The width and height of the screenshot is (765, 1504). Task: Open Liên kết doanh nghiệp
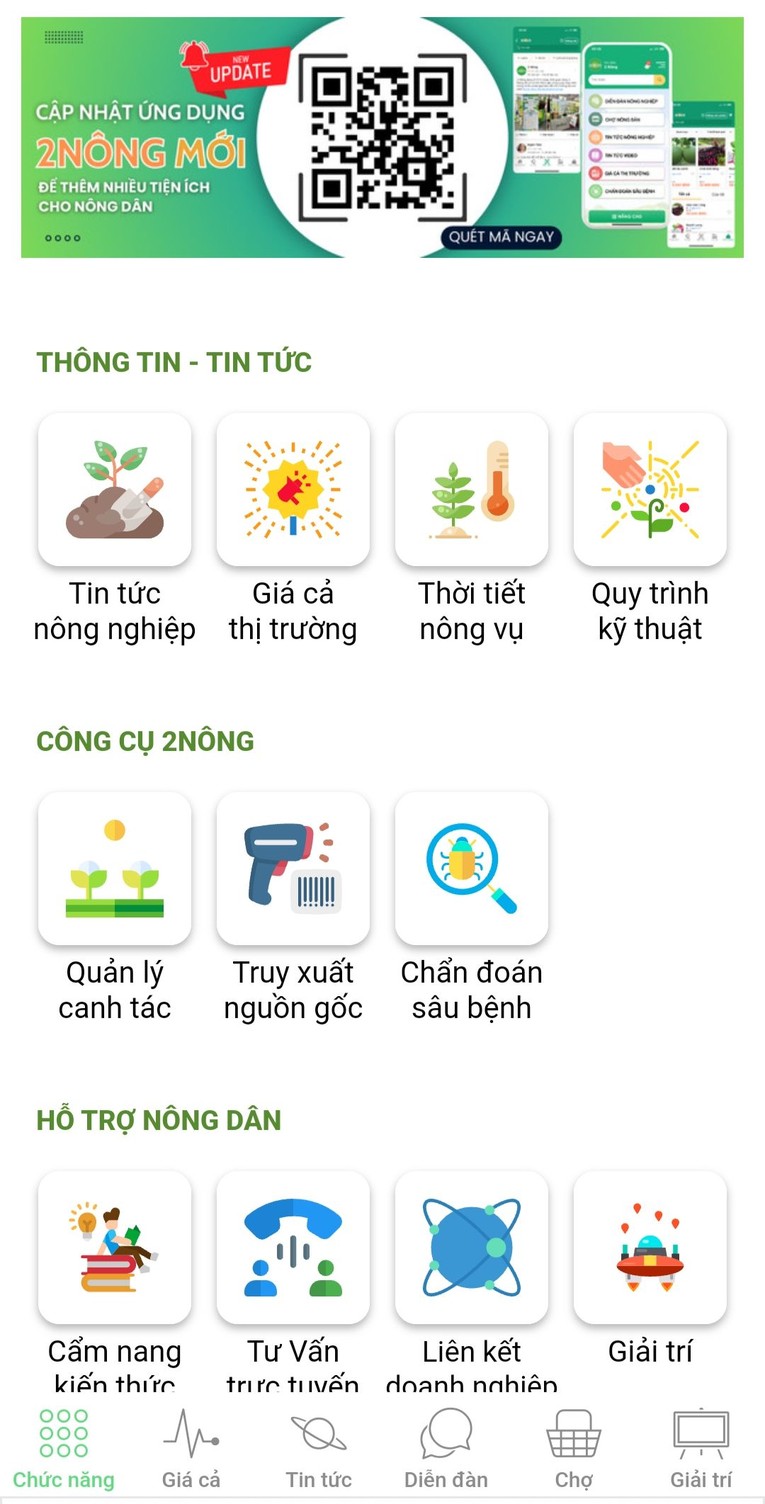(471, 1246)
